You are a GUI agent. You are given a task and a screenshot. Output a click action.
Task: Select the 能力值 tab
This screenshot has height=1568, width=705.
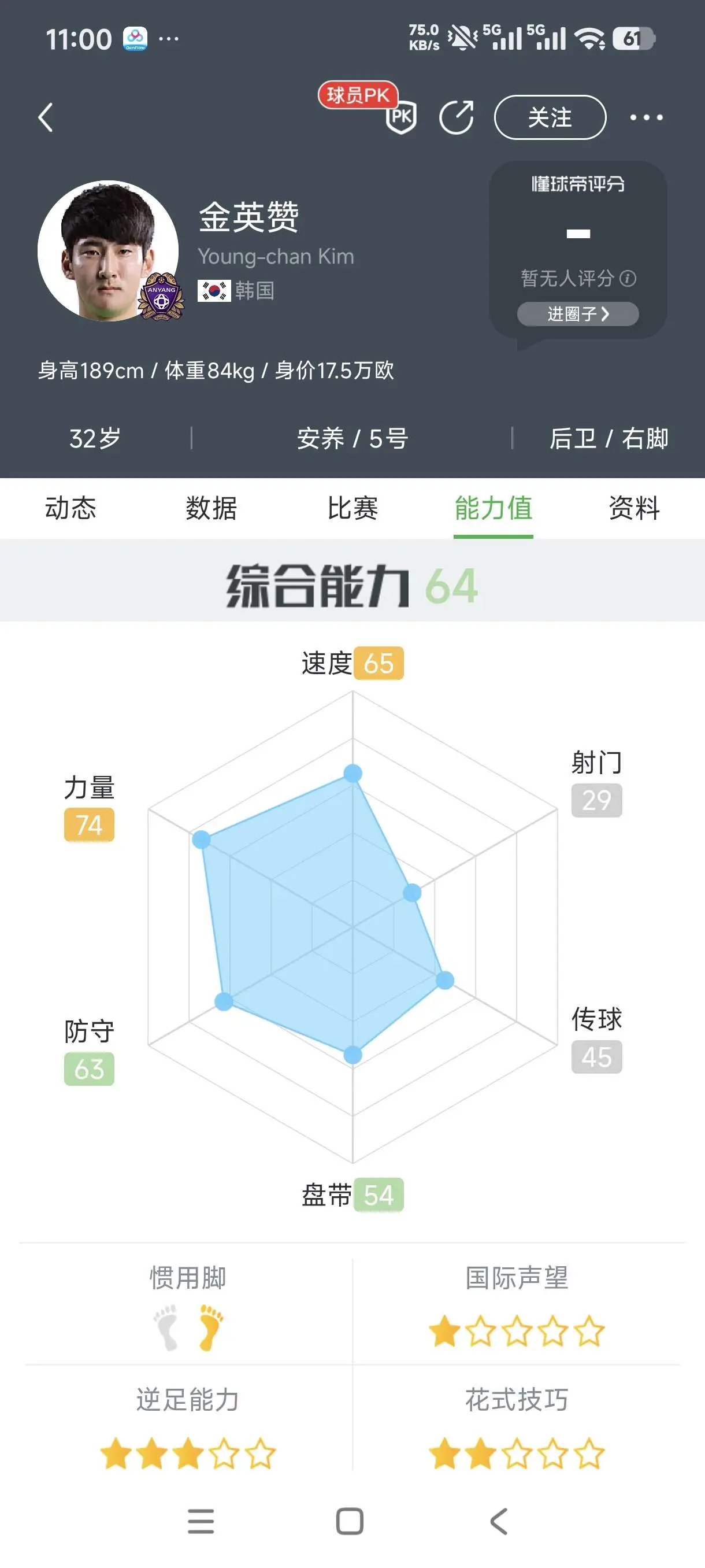click(x=493, y=508)
